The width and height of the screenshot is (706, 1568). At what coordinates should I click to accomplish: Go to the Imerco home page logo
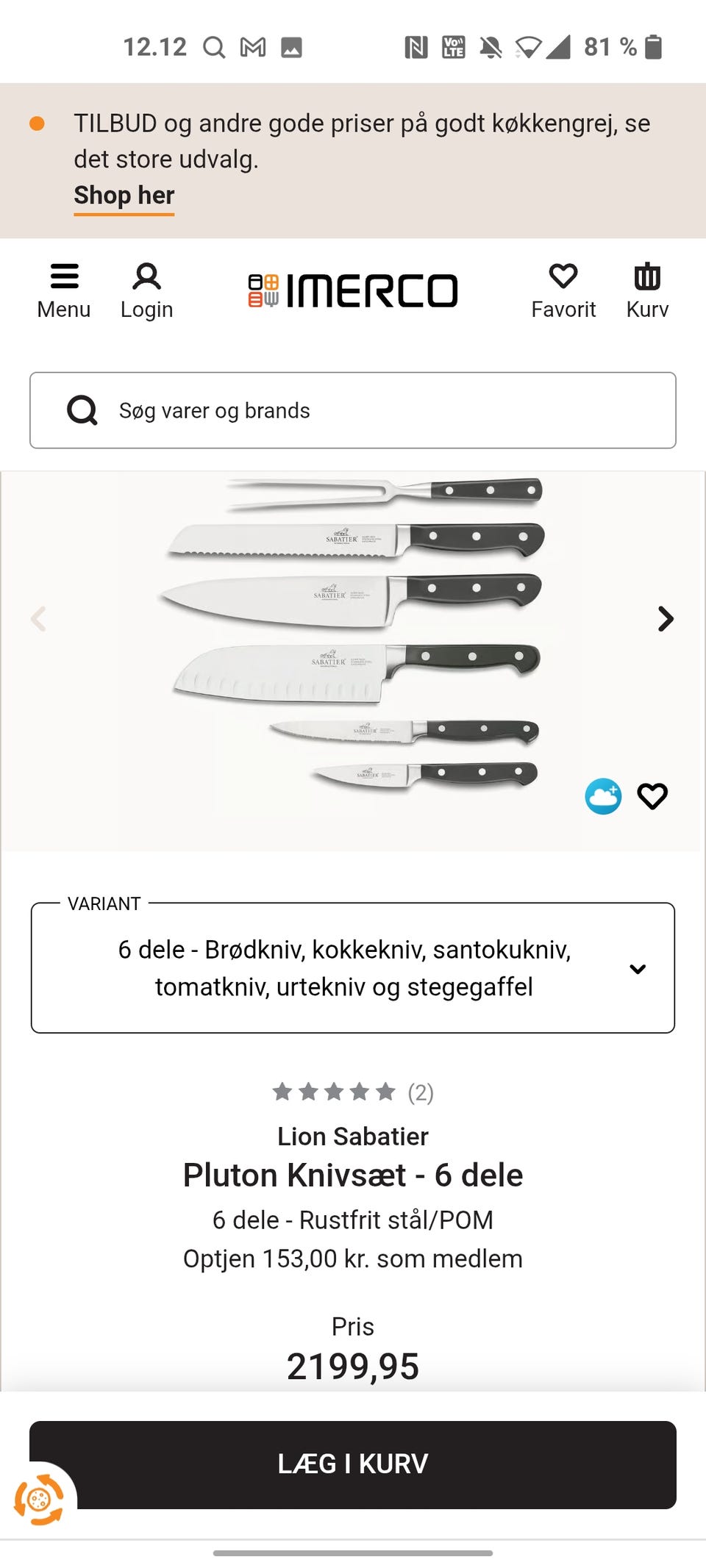point(353,290)
